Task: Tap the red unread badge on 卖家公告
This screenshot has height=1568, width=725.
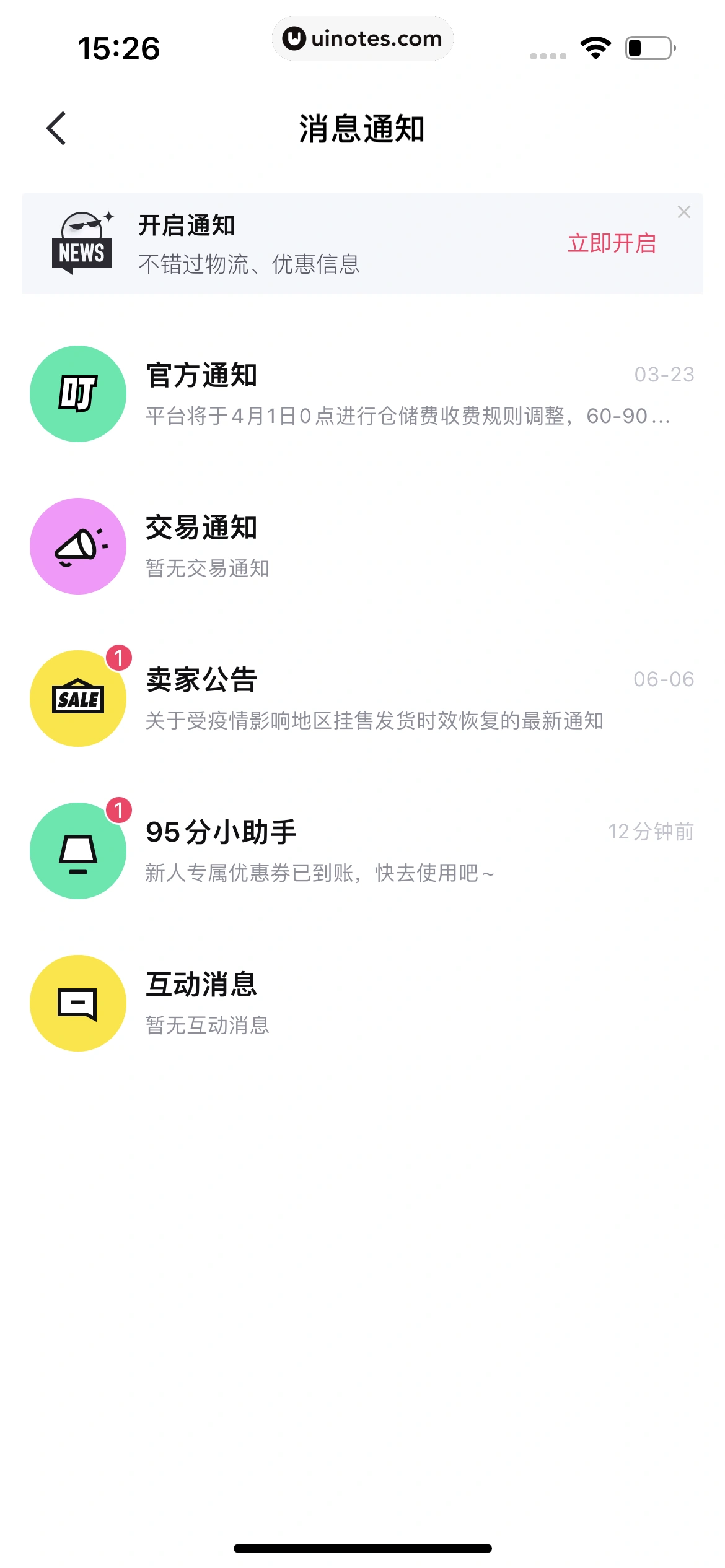Action: [119, 658]
